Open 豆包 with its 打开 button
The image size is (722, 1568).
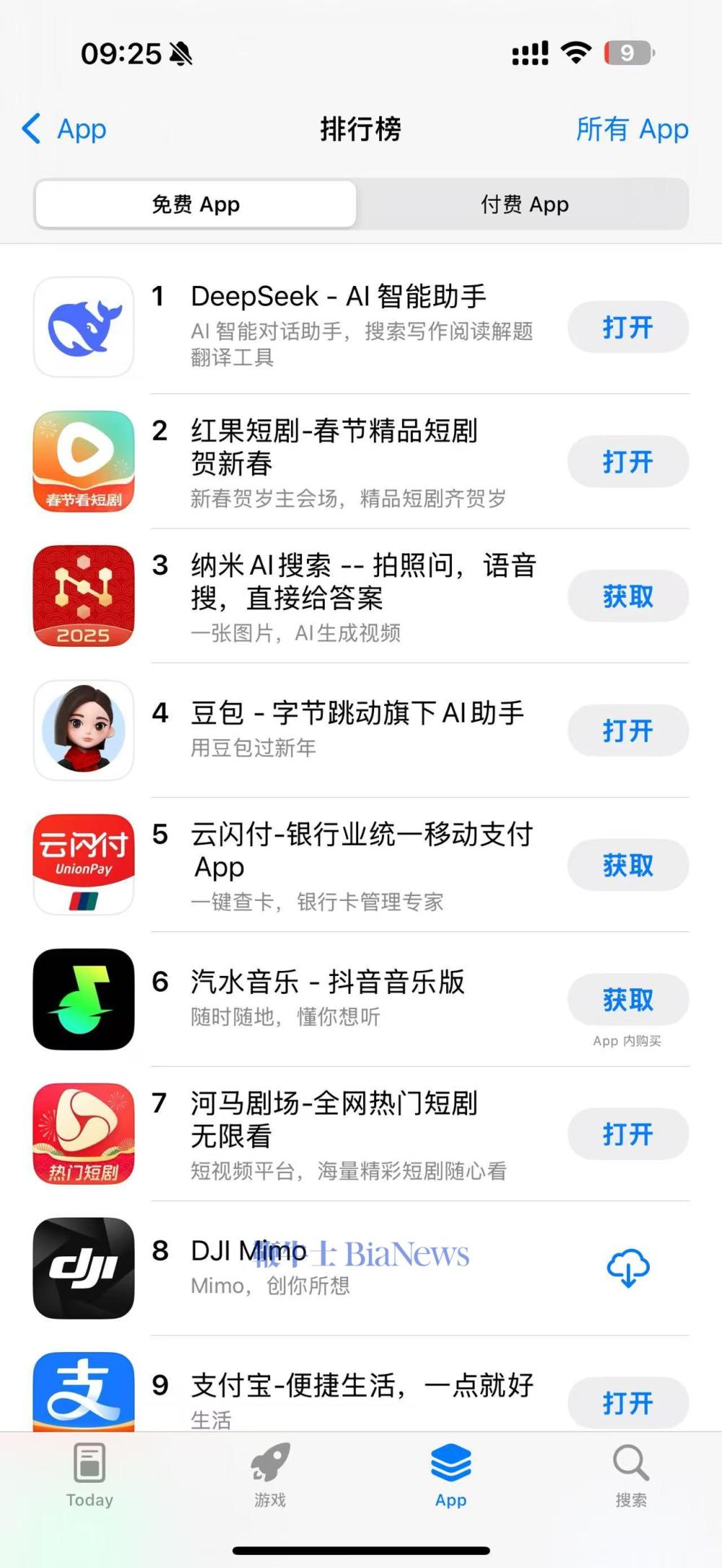tap(627, 731)
